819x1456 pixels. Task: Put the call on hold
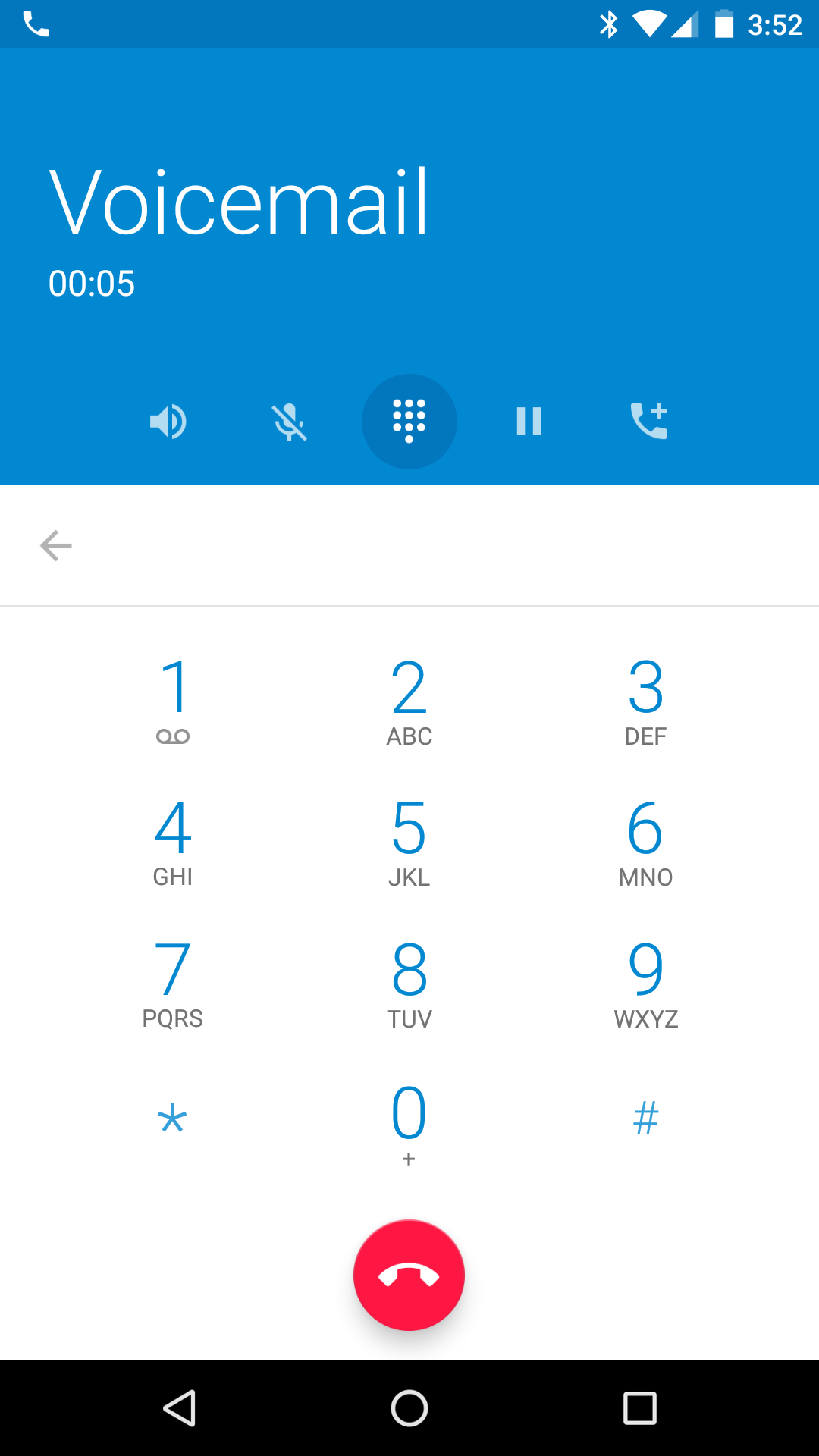(x=529, y=422)
